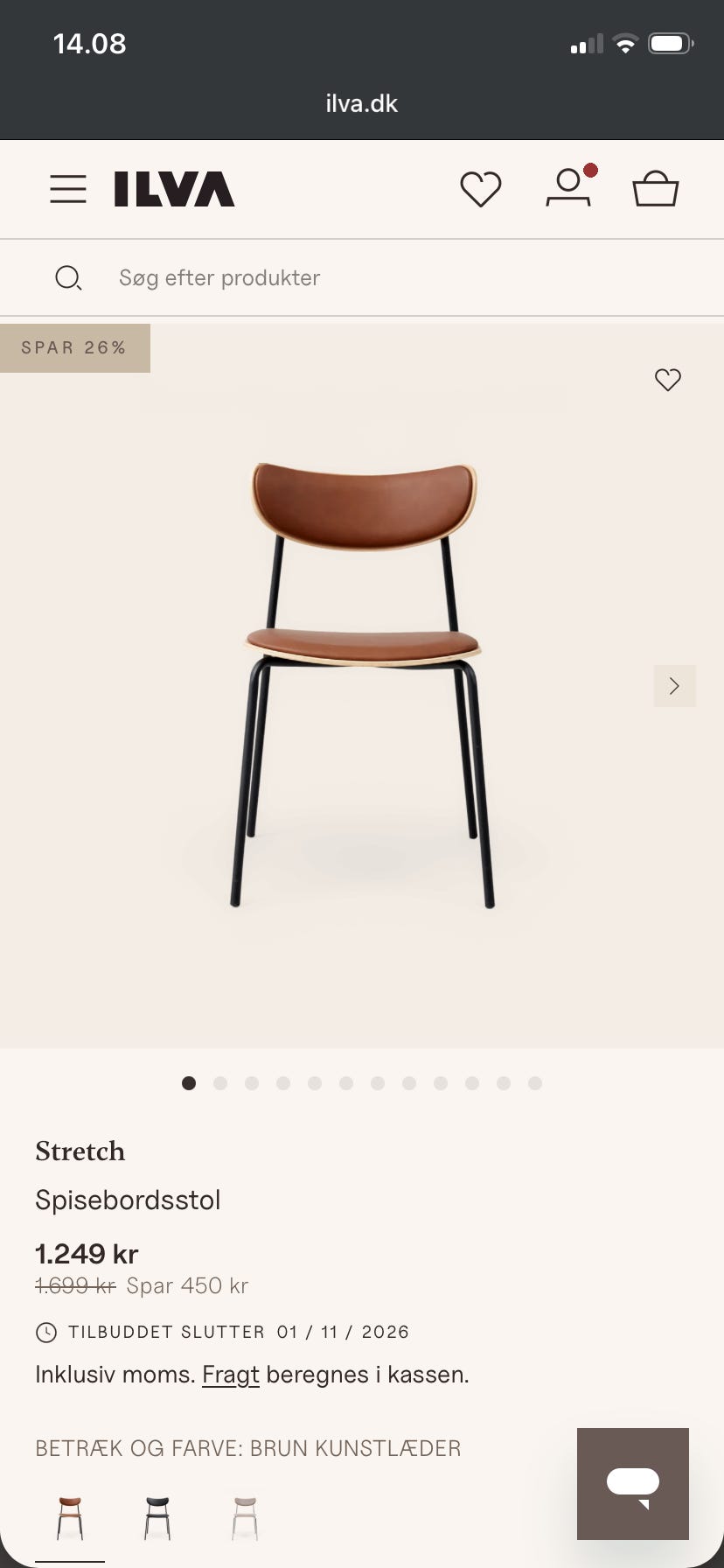Tap the Søg efter produkter search field
Viewport: 724px width, 1568px height.
pyautogui.click(x=362, y=277)
